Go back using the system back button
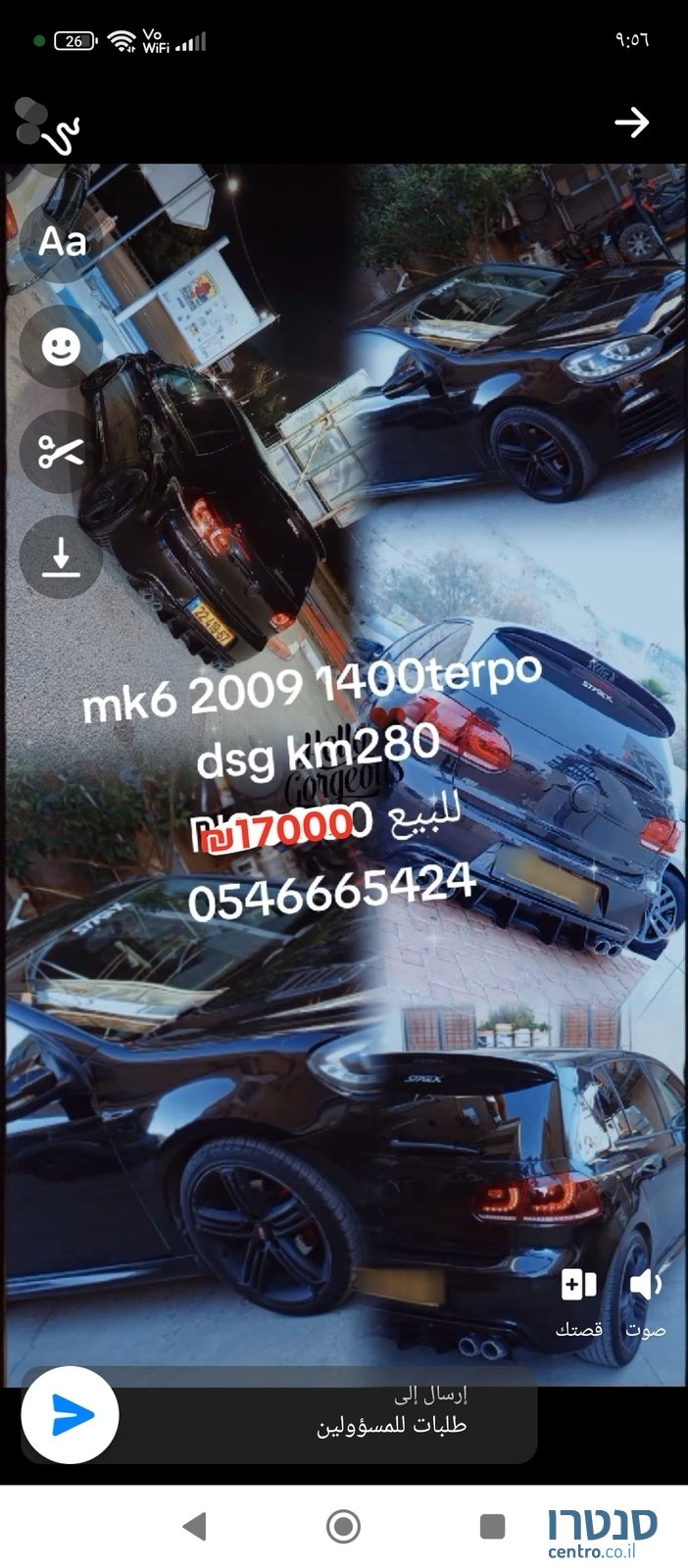688x1568 pixels. click(195, 1526)
